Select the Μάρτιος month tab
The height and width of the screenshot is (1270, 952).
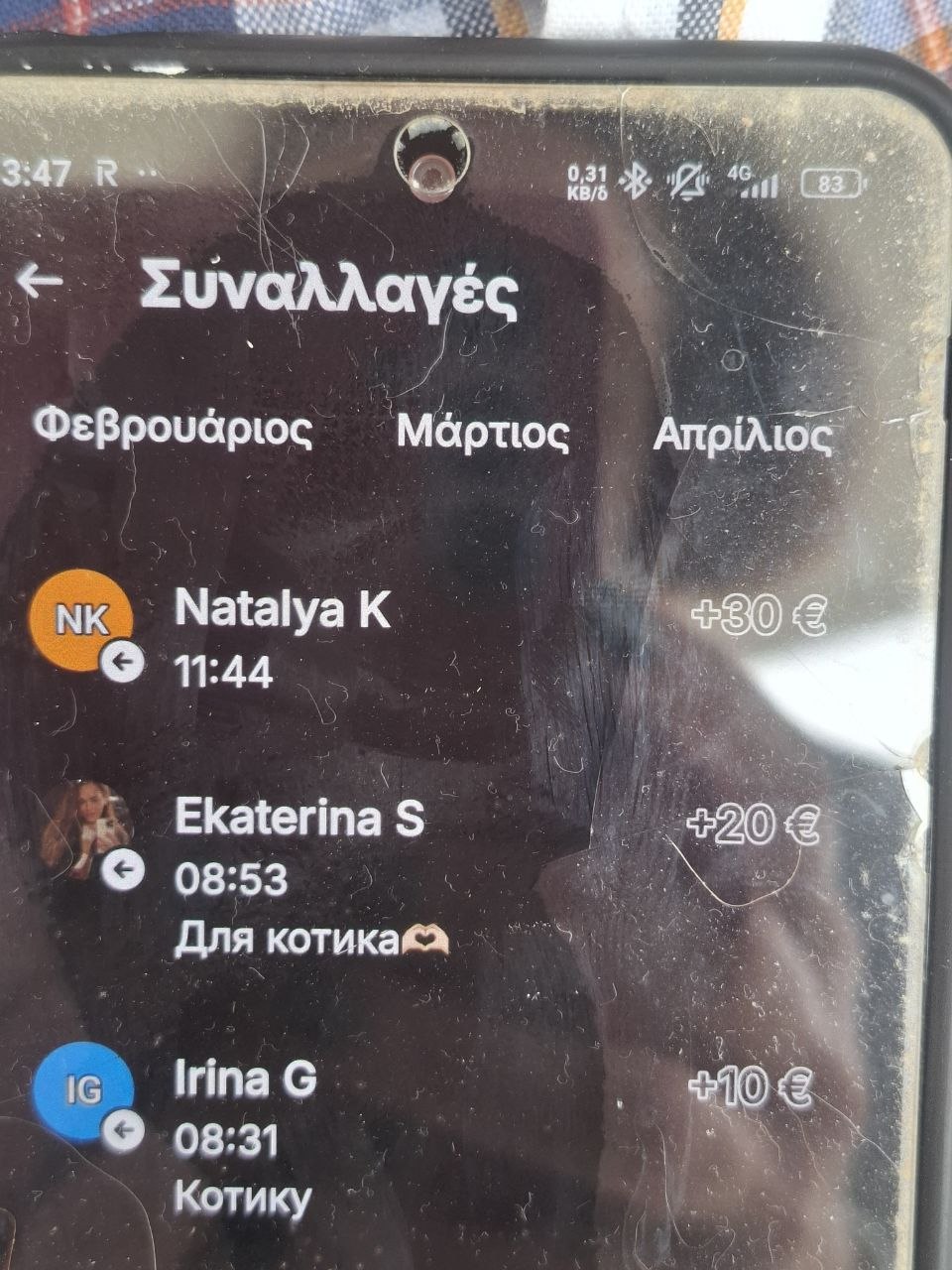point(483,433)
